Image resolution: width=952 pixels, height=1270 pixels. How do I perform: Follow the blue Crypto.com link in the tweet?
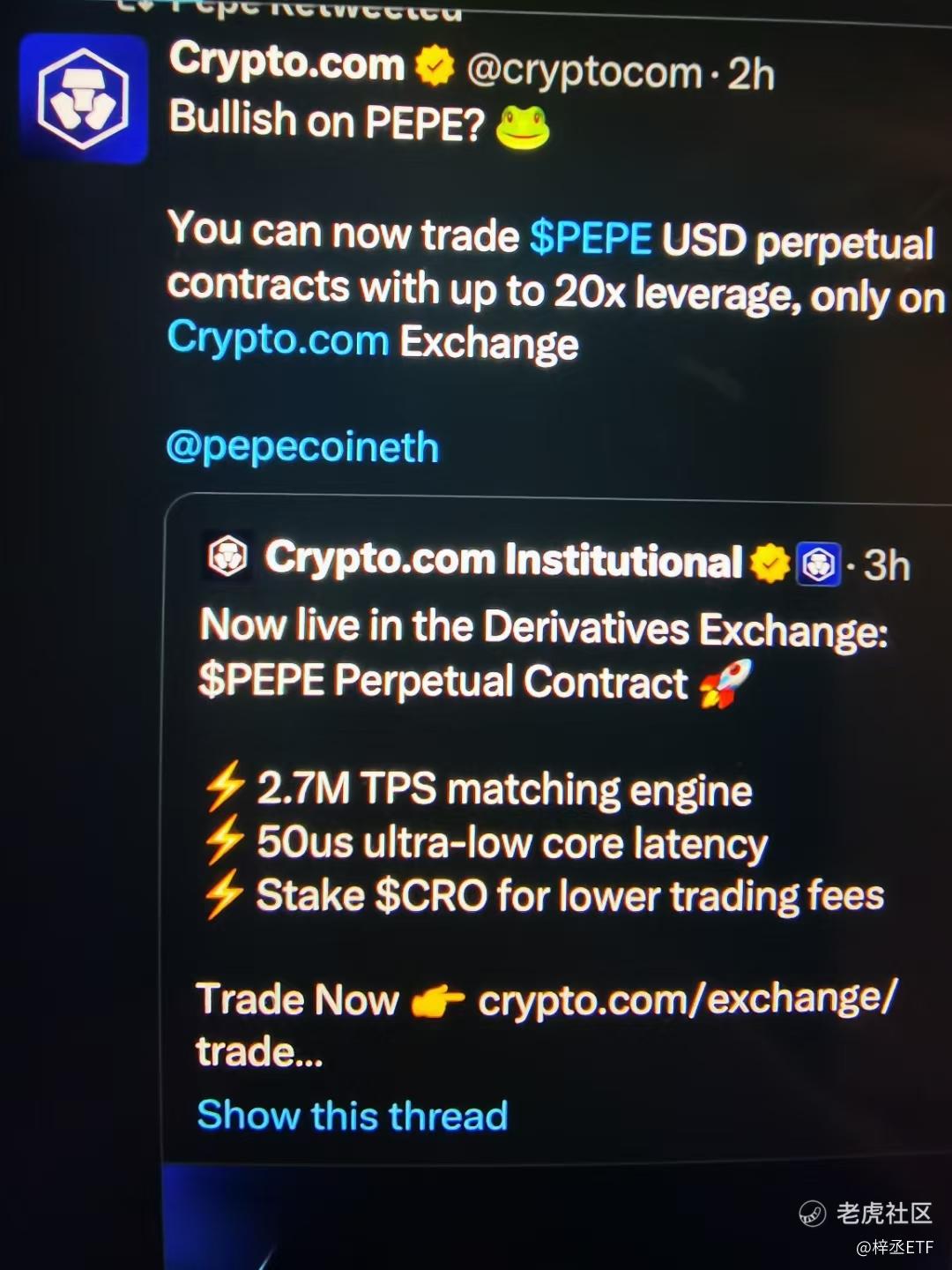pyautogui.click(x=278, y=339)
